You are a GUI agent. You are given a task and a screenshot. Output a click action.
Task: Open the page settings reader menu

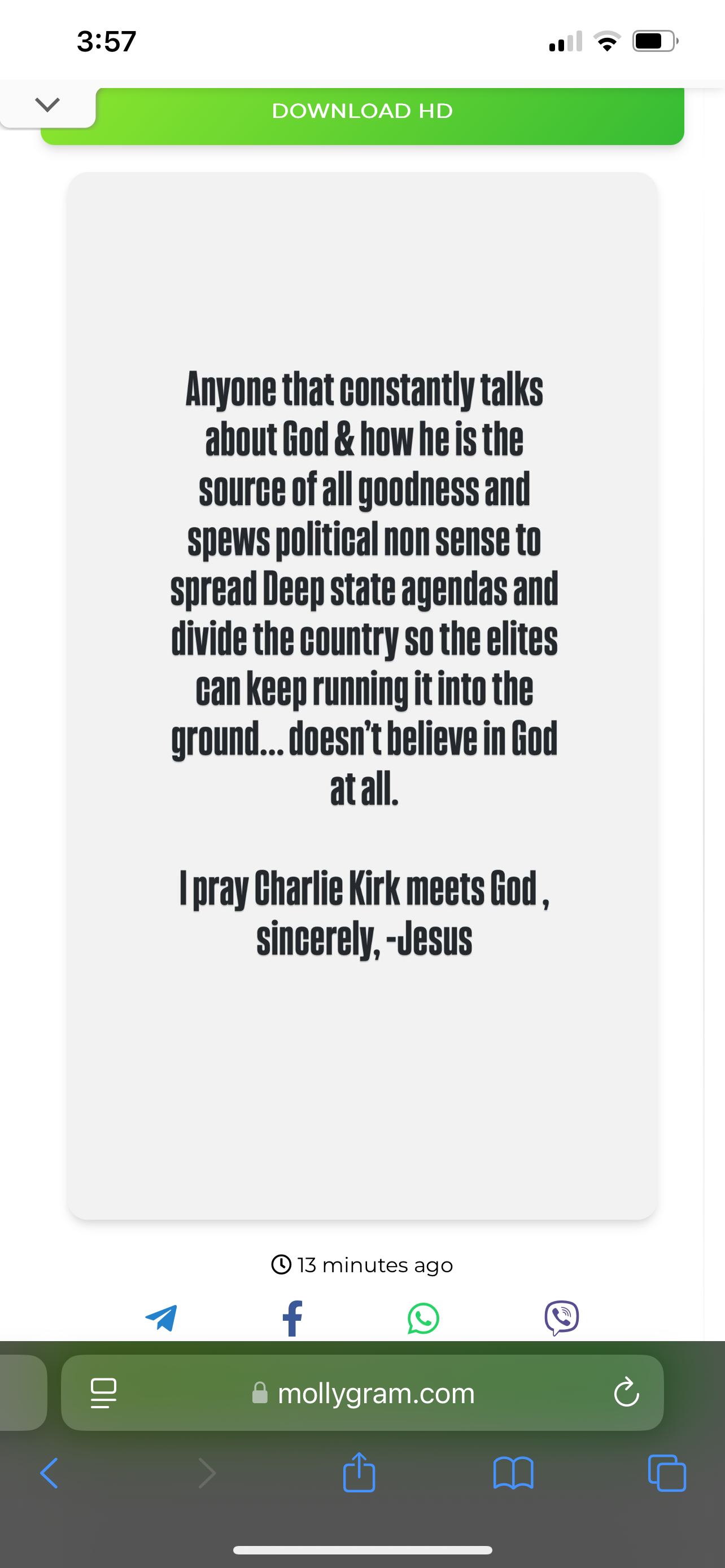pyautogui.click(x=103, y=1393)
